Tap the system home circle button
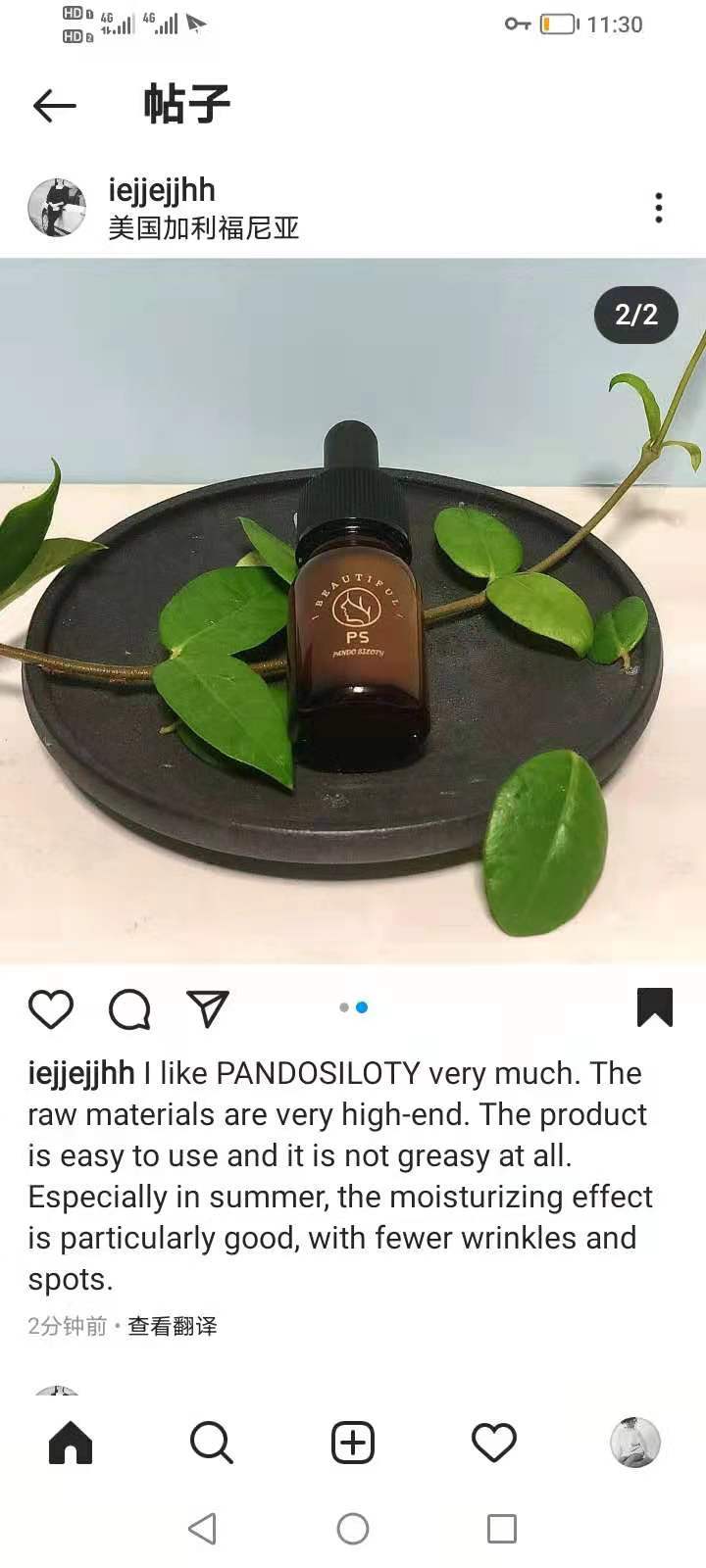 (352, 1528)
